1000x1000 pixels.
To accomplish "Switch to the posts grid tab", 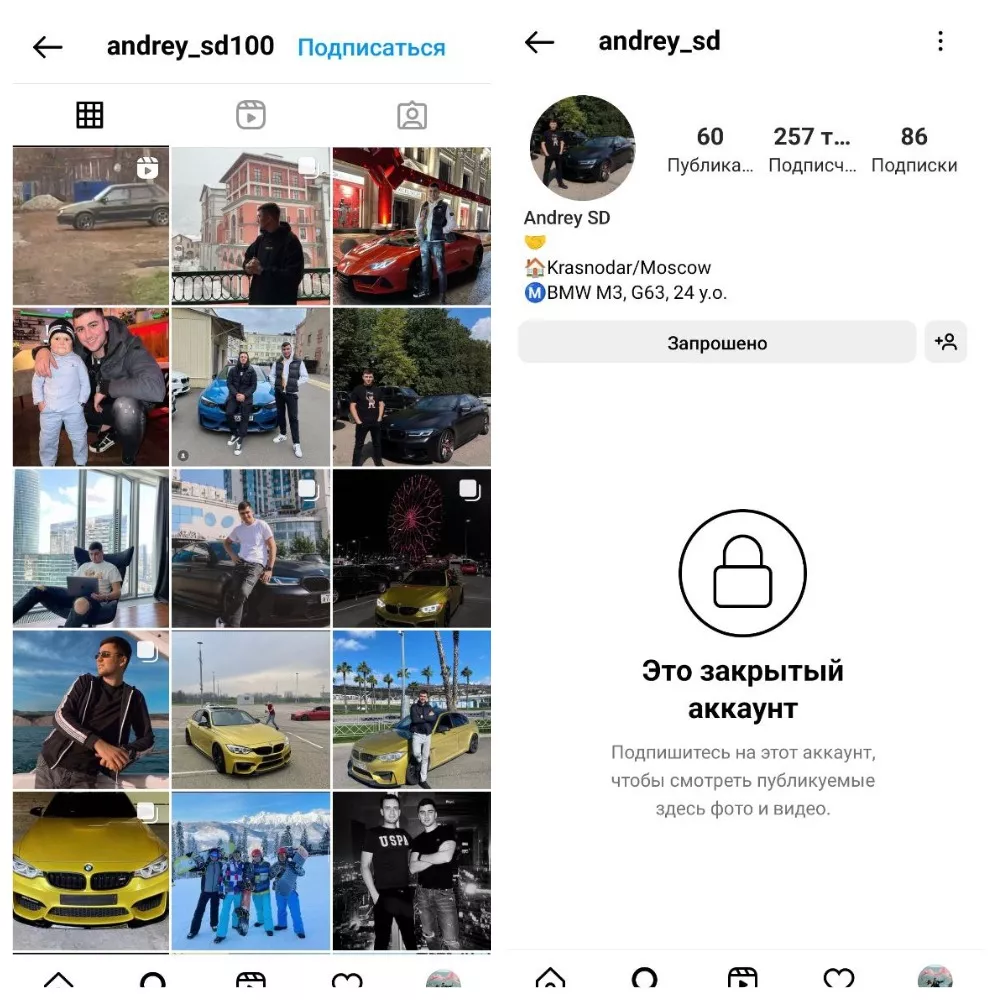I will coord(90,115).
